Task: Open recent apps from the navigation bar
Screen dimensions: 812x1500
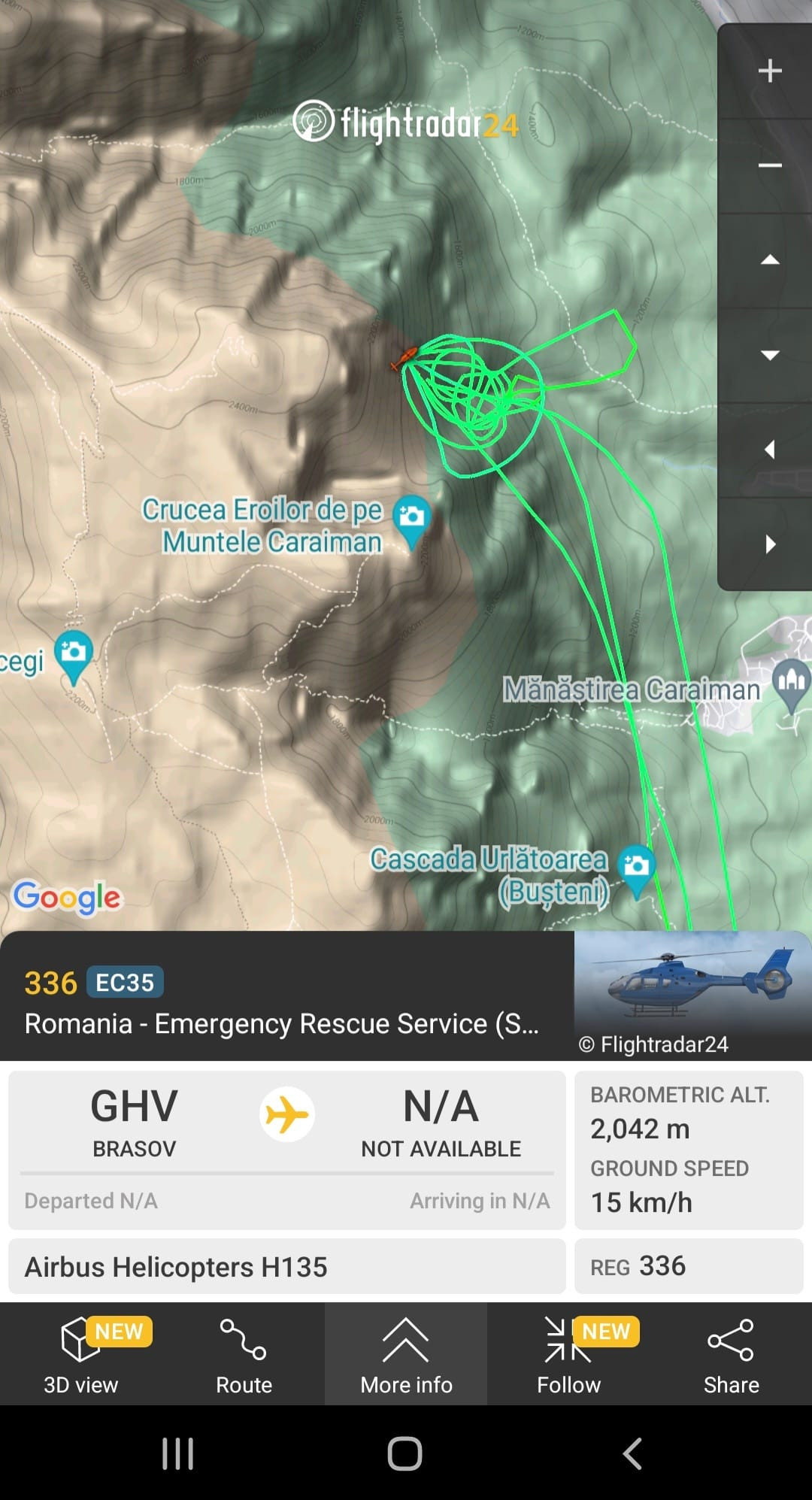Action: click(178, 1453)
